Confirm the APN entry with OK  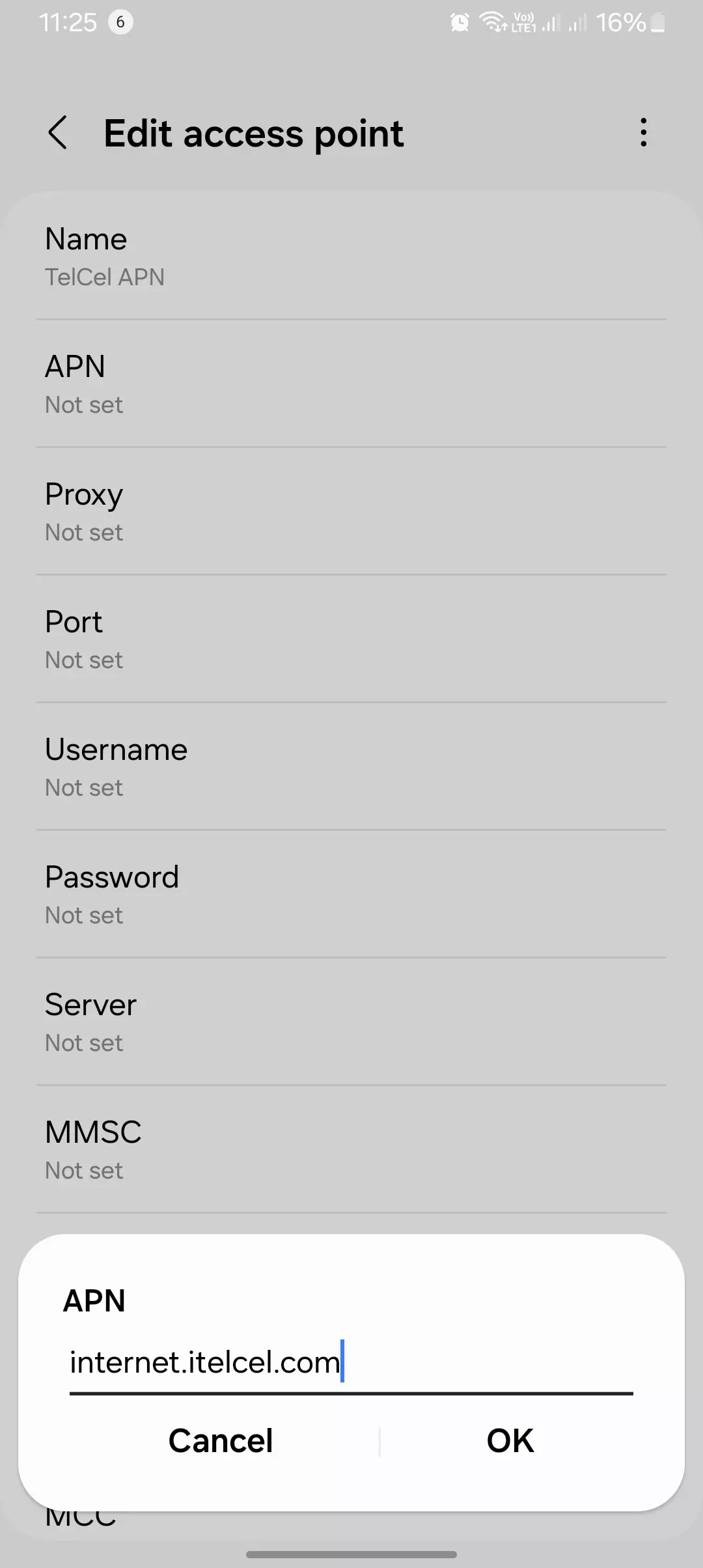coord(510,1440)
